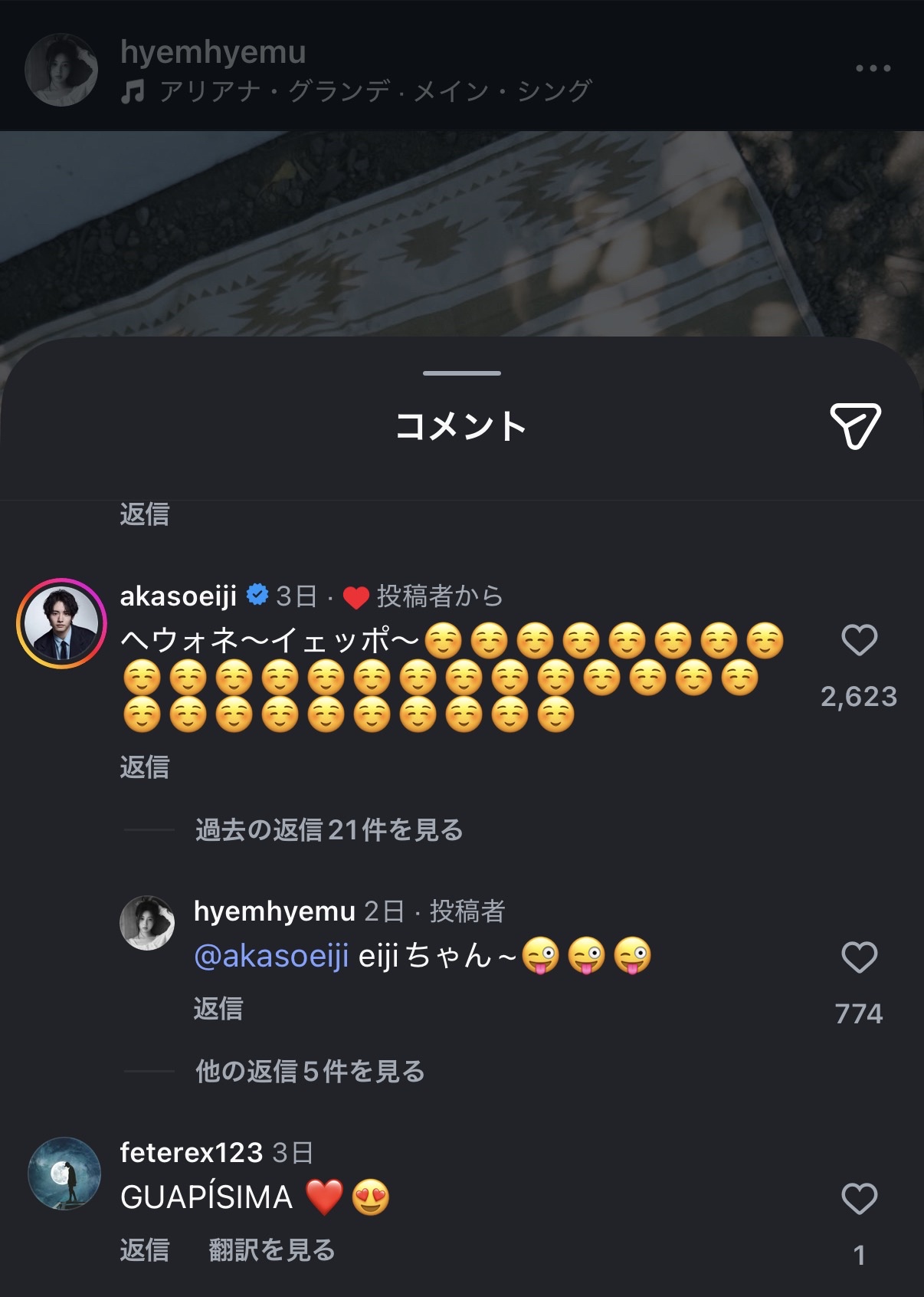
Task: Open the three-dot overflow menu
Action: click(873, 68)
